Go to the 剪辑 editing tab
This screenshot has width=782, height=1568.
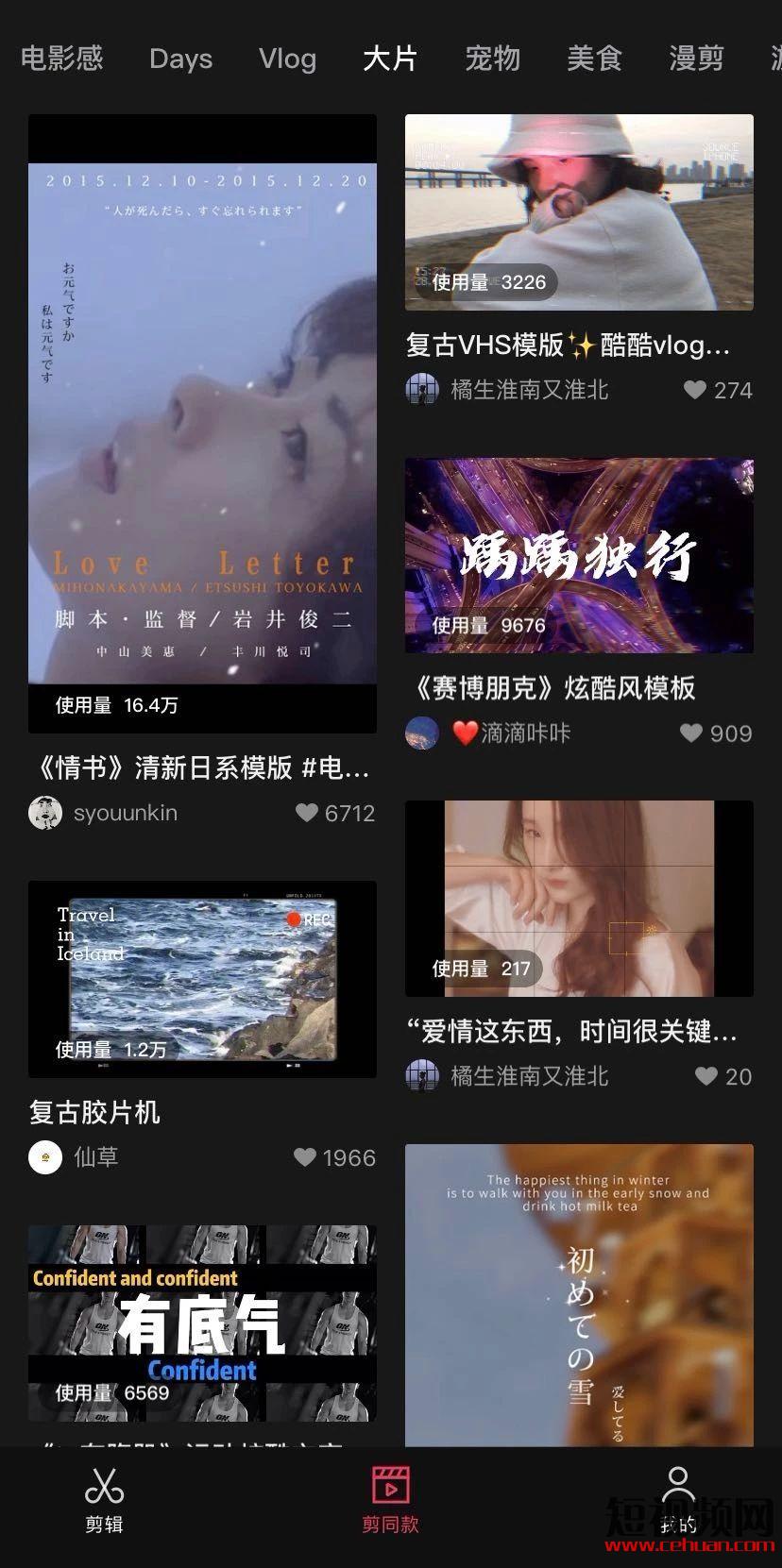click(104, 1499)
